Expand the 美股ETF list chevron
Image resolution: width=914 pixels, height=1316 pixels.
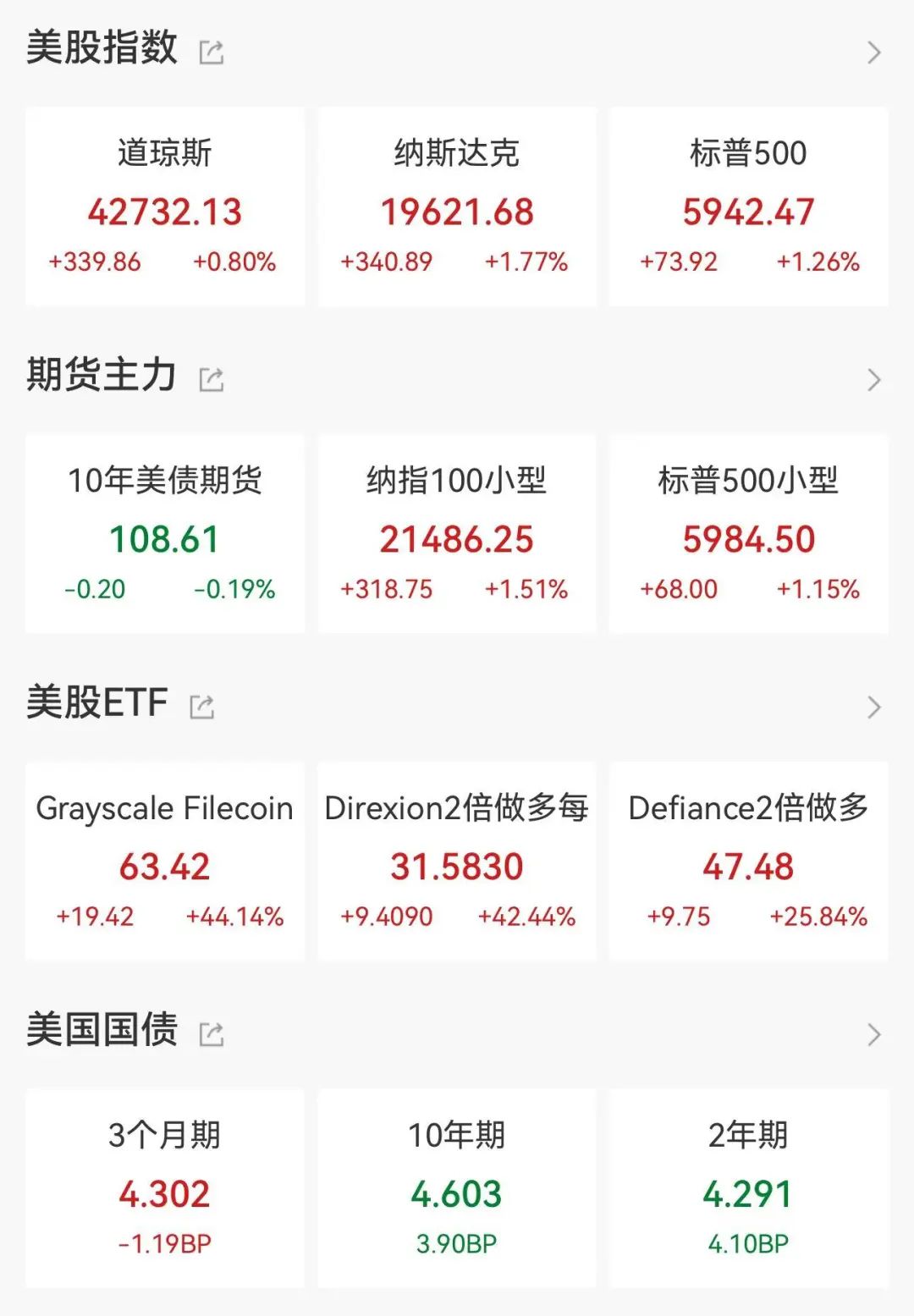coord(874,707)
